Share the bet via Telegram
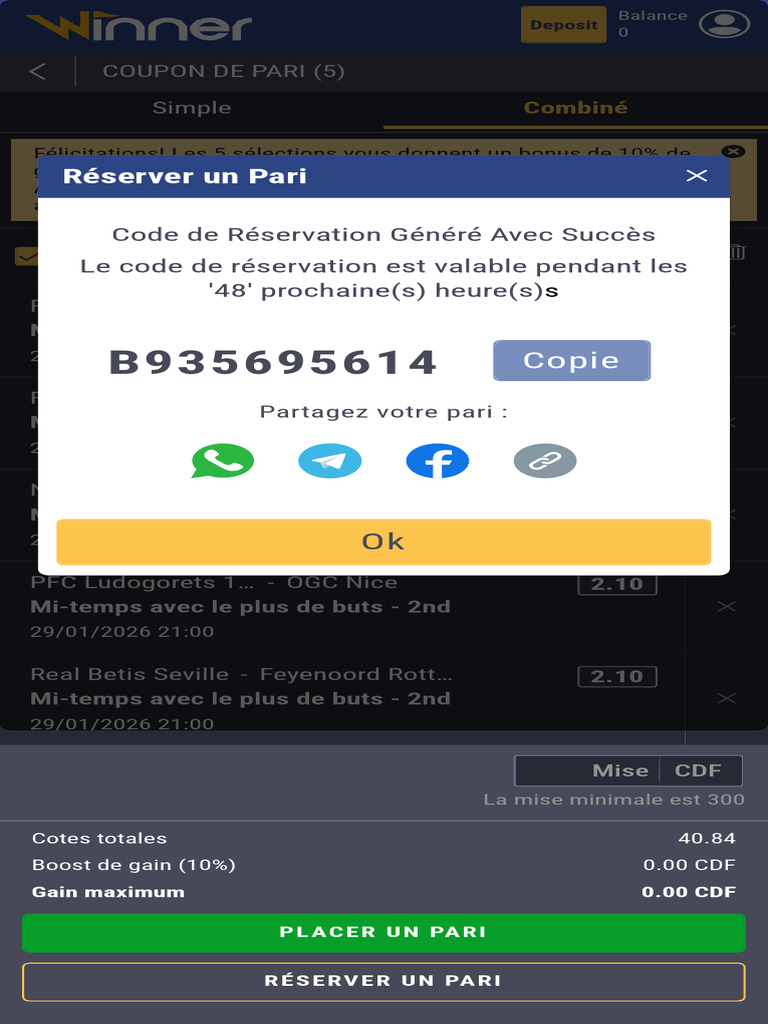 point(330,460)
